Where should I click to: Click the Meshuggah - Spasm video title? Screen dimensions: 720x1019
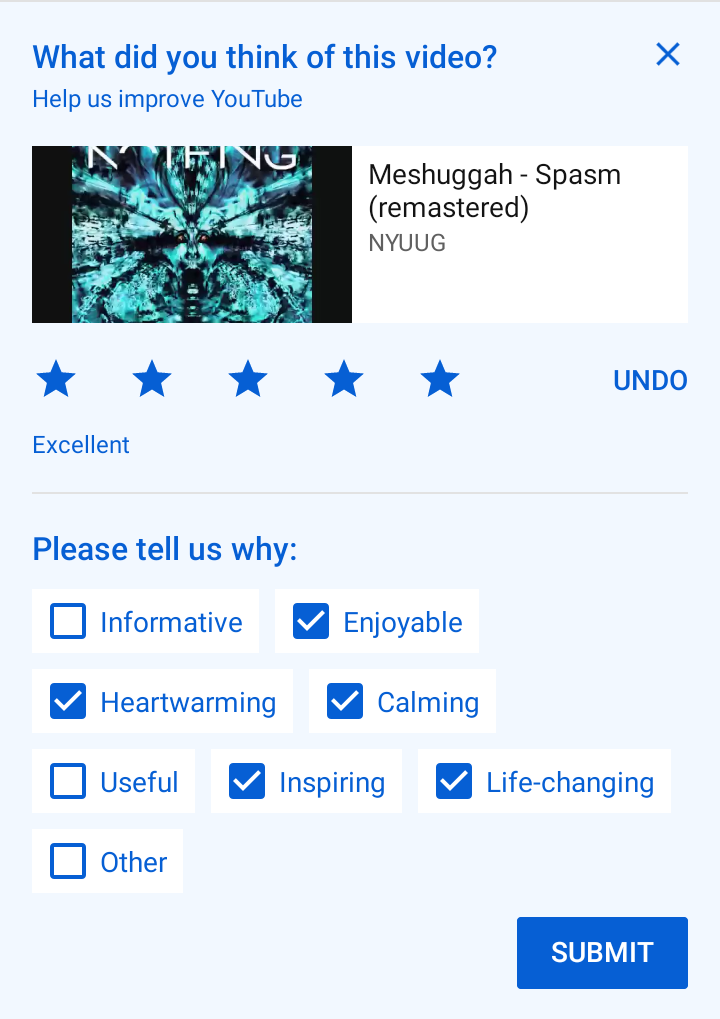(x=494, y=191)
